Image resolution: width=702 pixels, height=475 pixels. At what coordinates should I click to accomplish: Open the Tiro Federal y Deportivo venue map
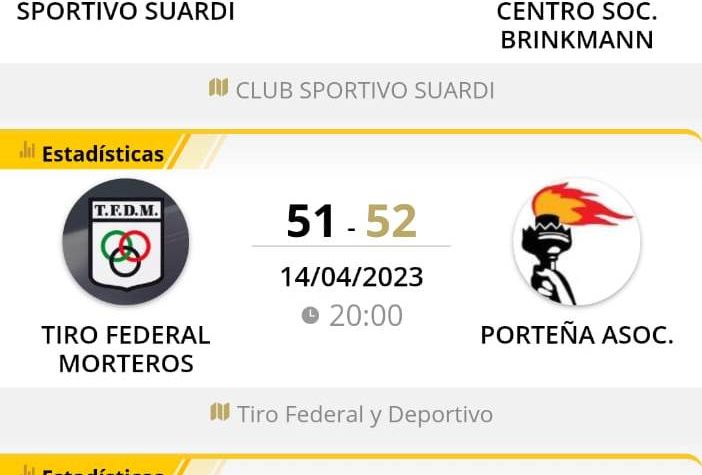pos(352,413)
